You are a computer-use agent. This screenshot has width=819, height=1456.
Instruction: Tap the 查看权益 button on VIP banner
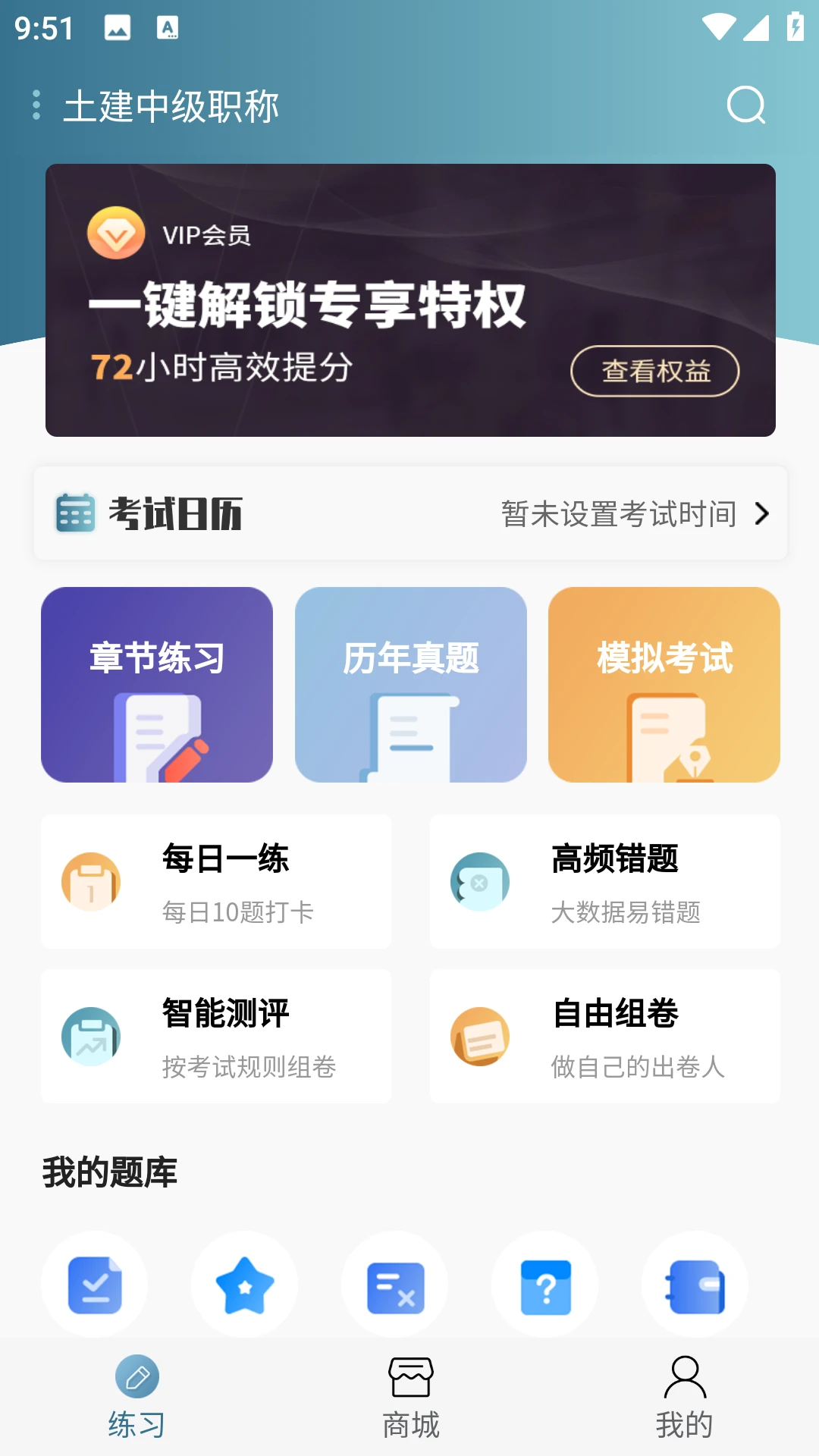pyautogui.click(x=655, y=370)
